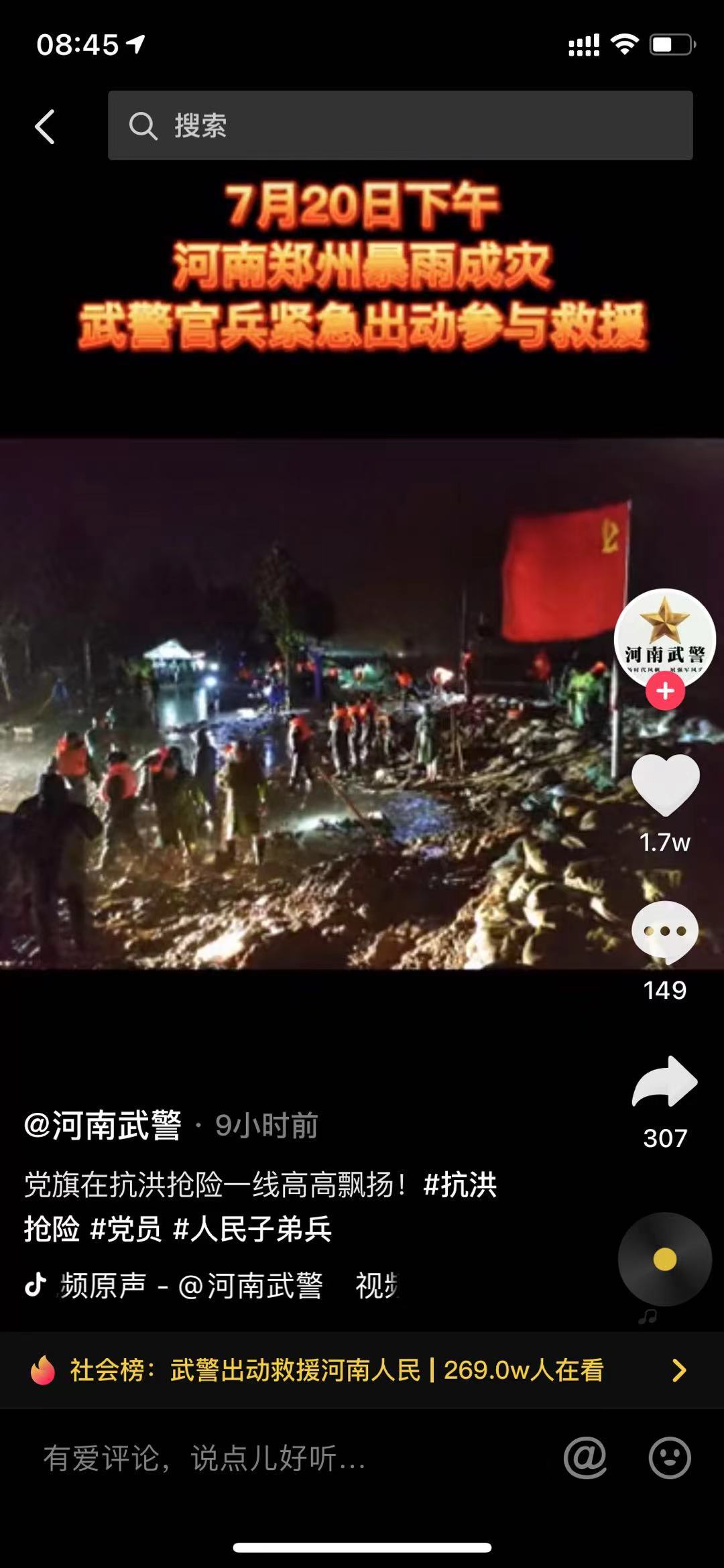Open the 社会榜 trending banner
This screenshot has height=1568, width=724.
click(x=362, y=1370)
